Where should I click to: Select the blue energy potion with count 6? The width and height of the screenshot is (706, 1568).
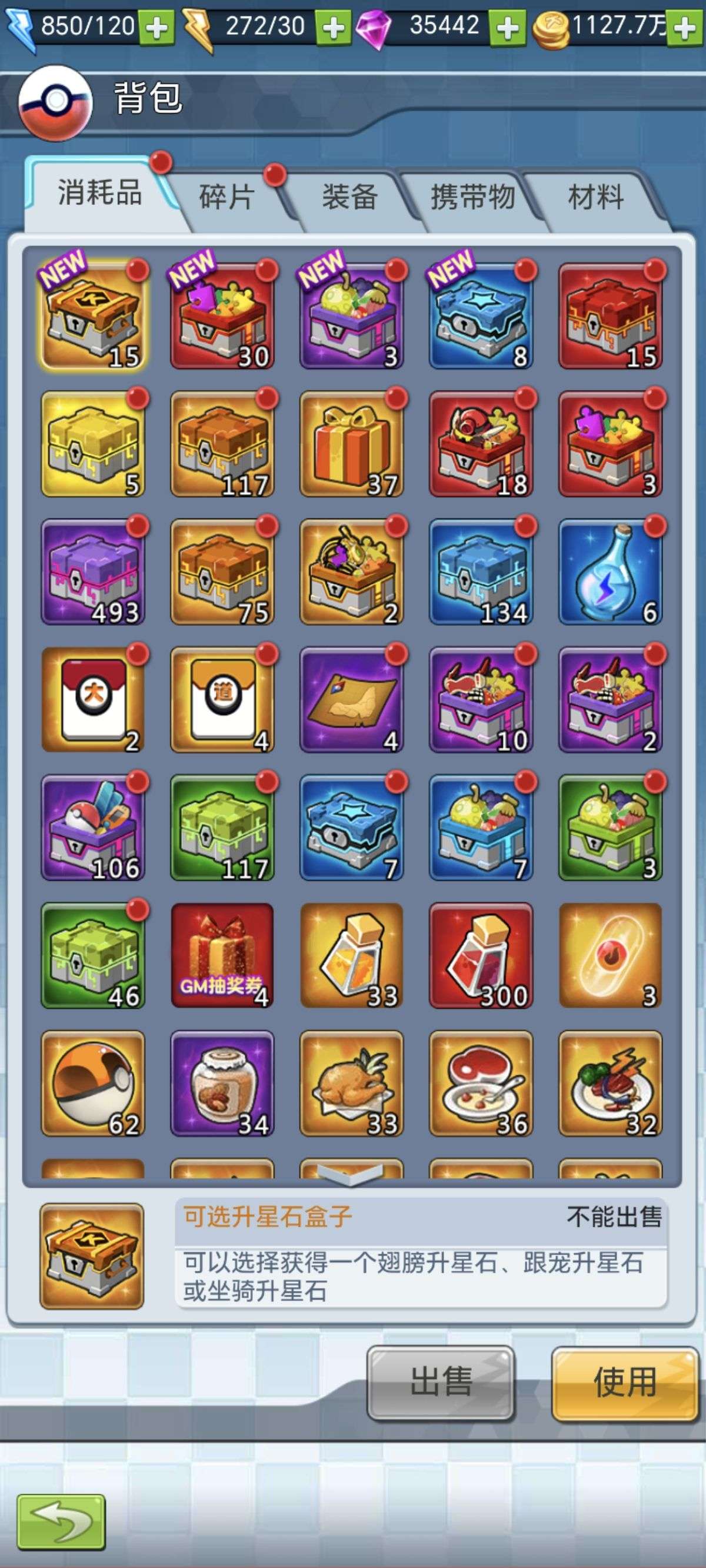coord(611,572)
